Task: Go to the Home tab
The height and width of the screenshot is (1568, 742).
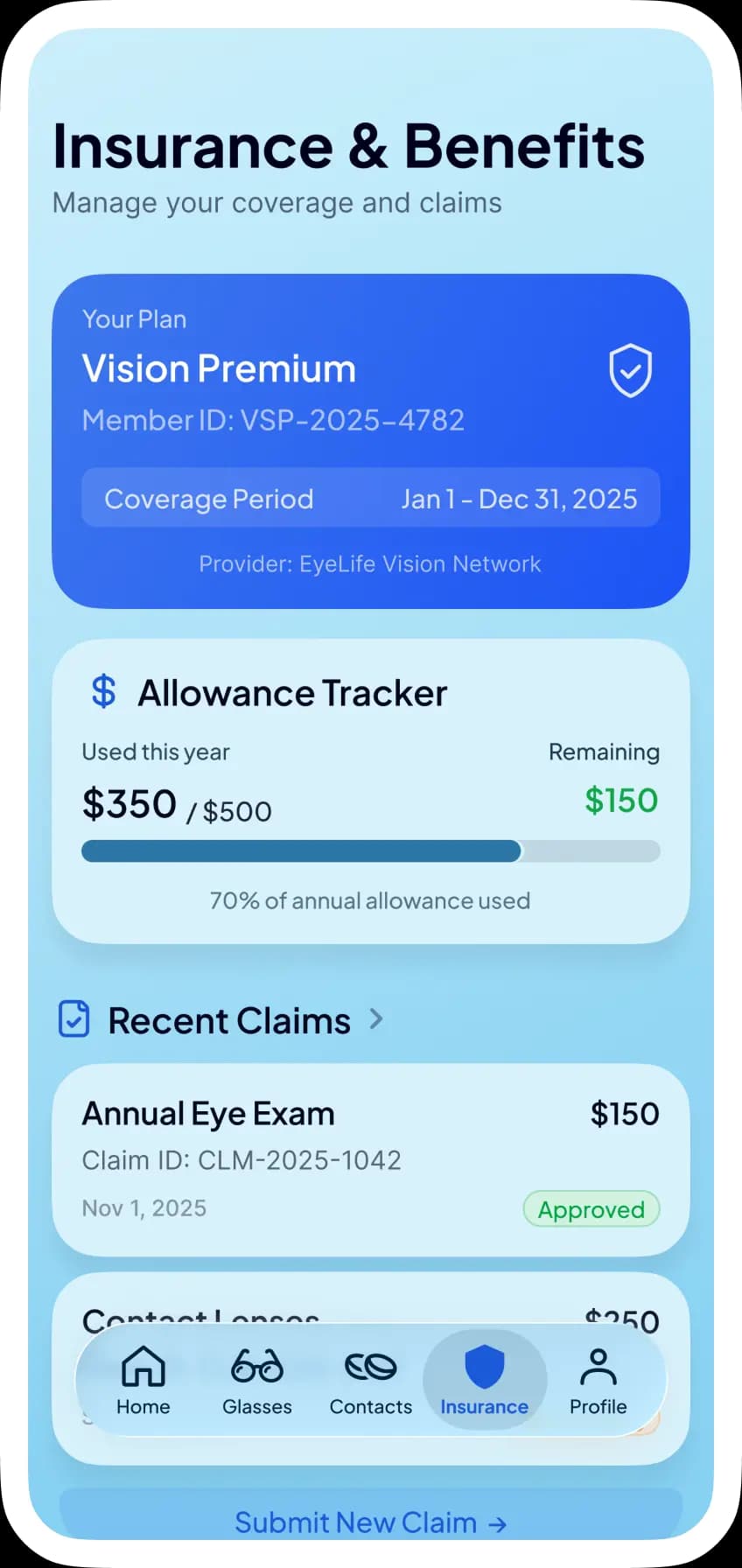Action: (143, 1380)
